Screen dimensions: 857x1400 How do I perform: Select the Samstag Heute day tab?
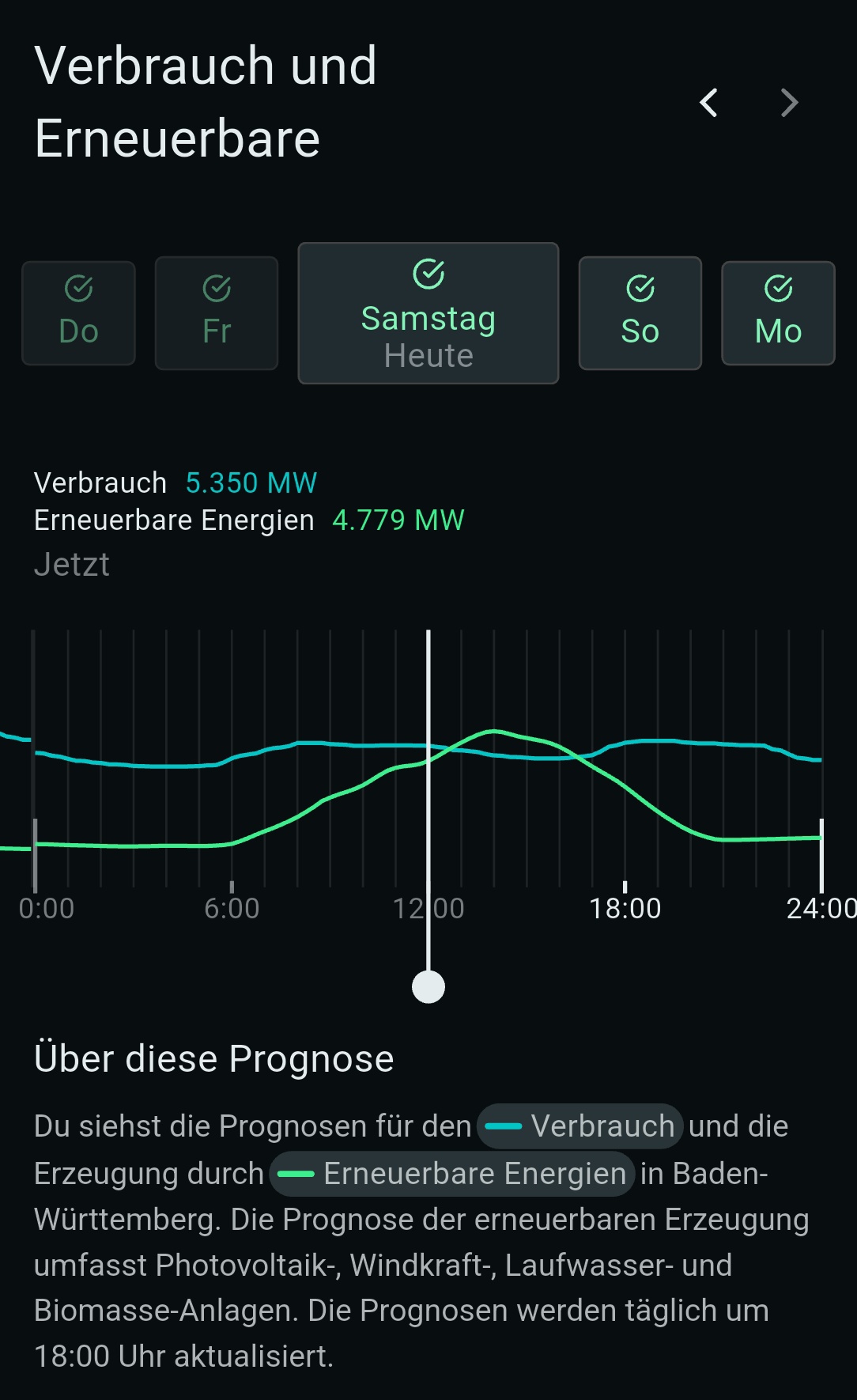(428, 313)
